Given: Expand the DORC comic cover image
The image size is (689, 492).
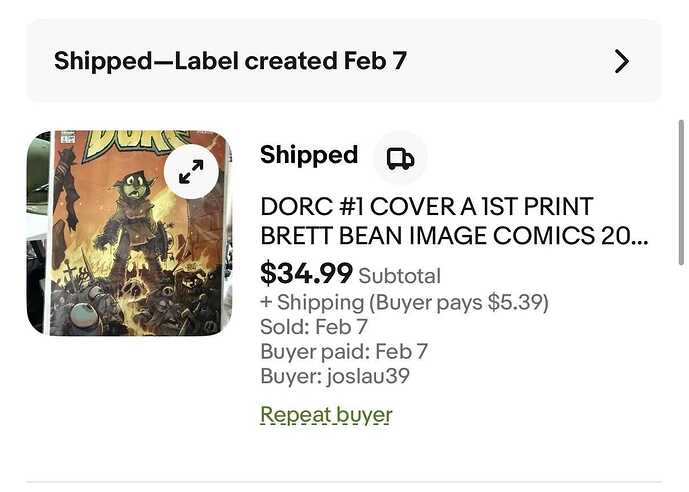Looking at the screenshot, I should (191, 173).
